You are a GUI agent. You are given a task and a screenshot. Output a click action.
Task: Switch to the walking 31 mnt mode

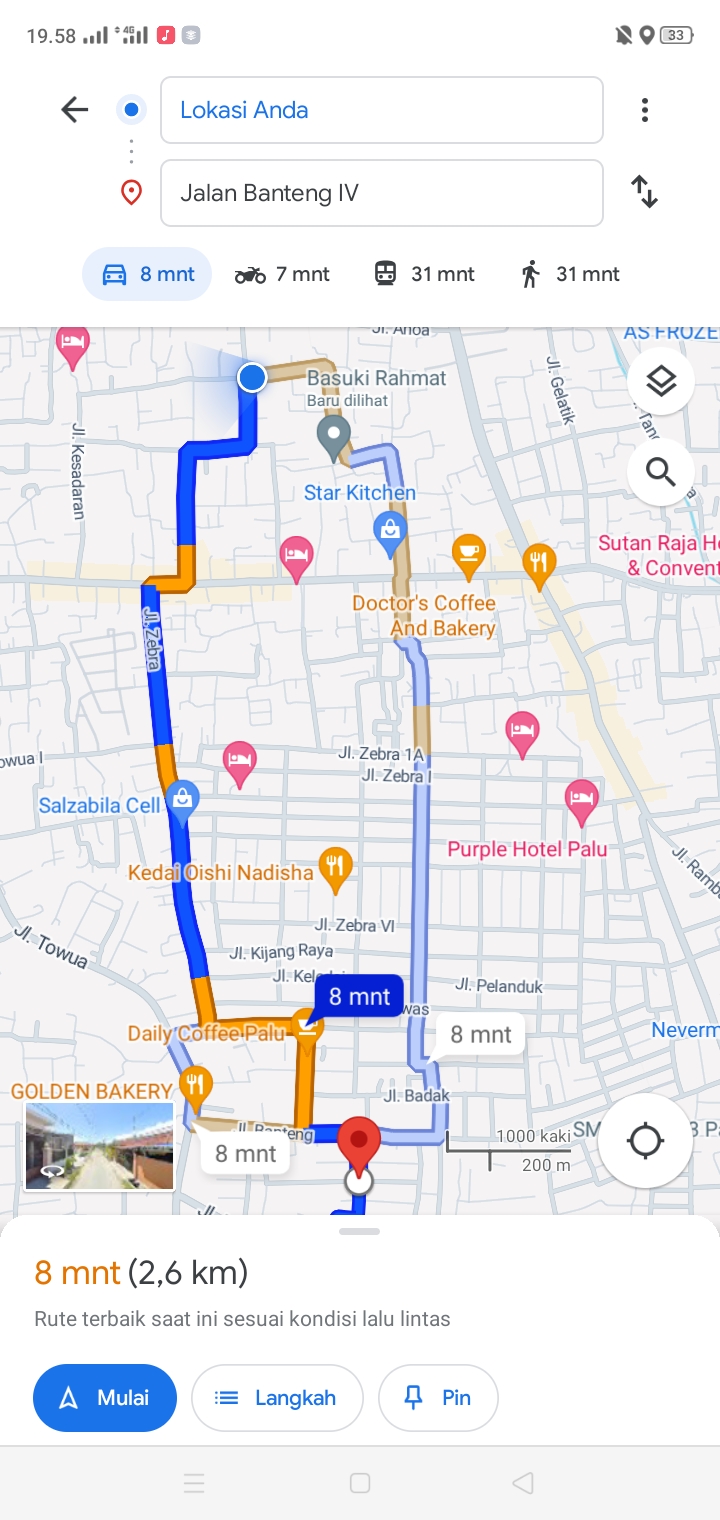tap(569, 274)
